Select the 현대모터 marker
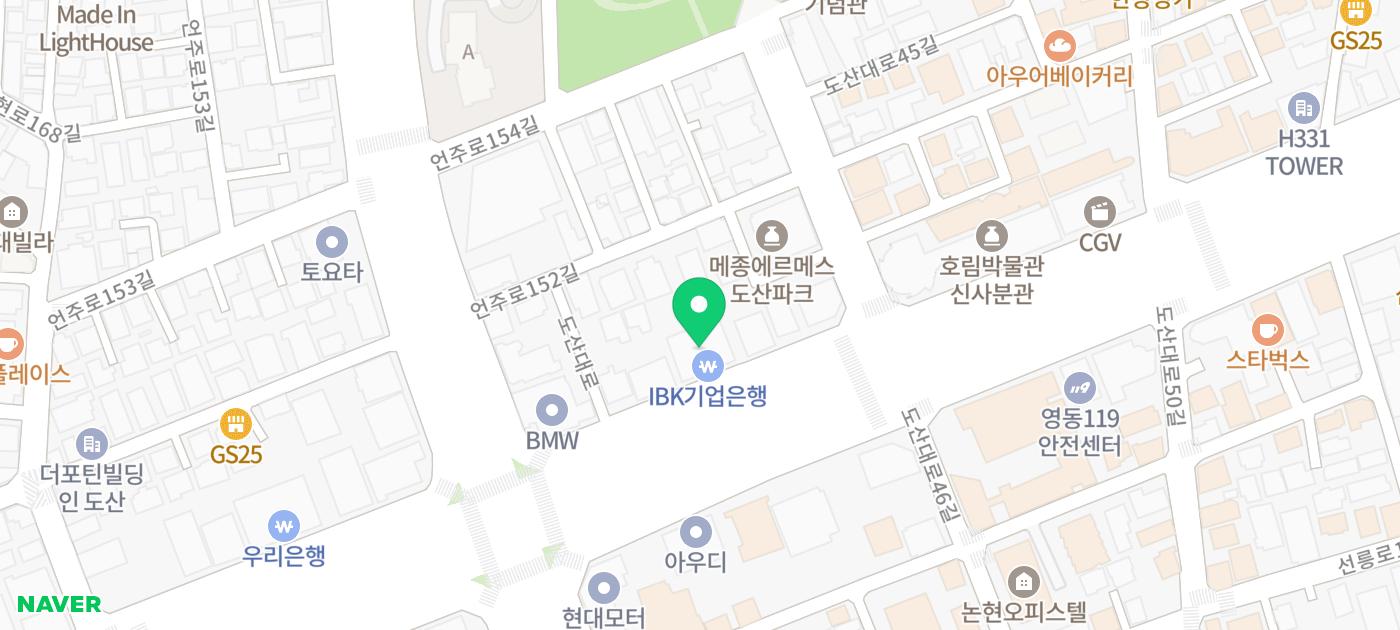 coord(603,588)
